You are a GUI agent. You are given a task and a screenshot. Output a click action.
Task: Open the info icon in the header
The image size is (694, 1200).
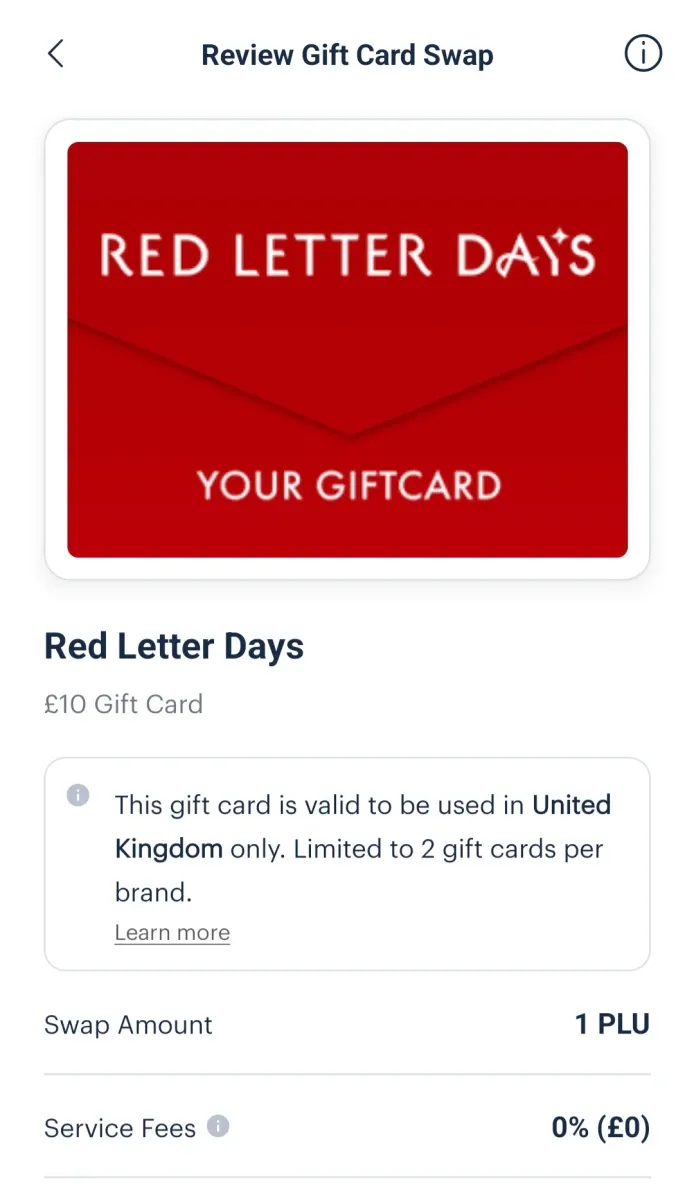coord(643,54)
